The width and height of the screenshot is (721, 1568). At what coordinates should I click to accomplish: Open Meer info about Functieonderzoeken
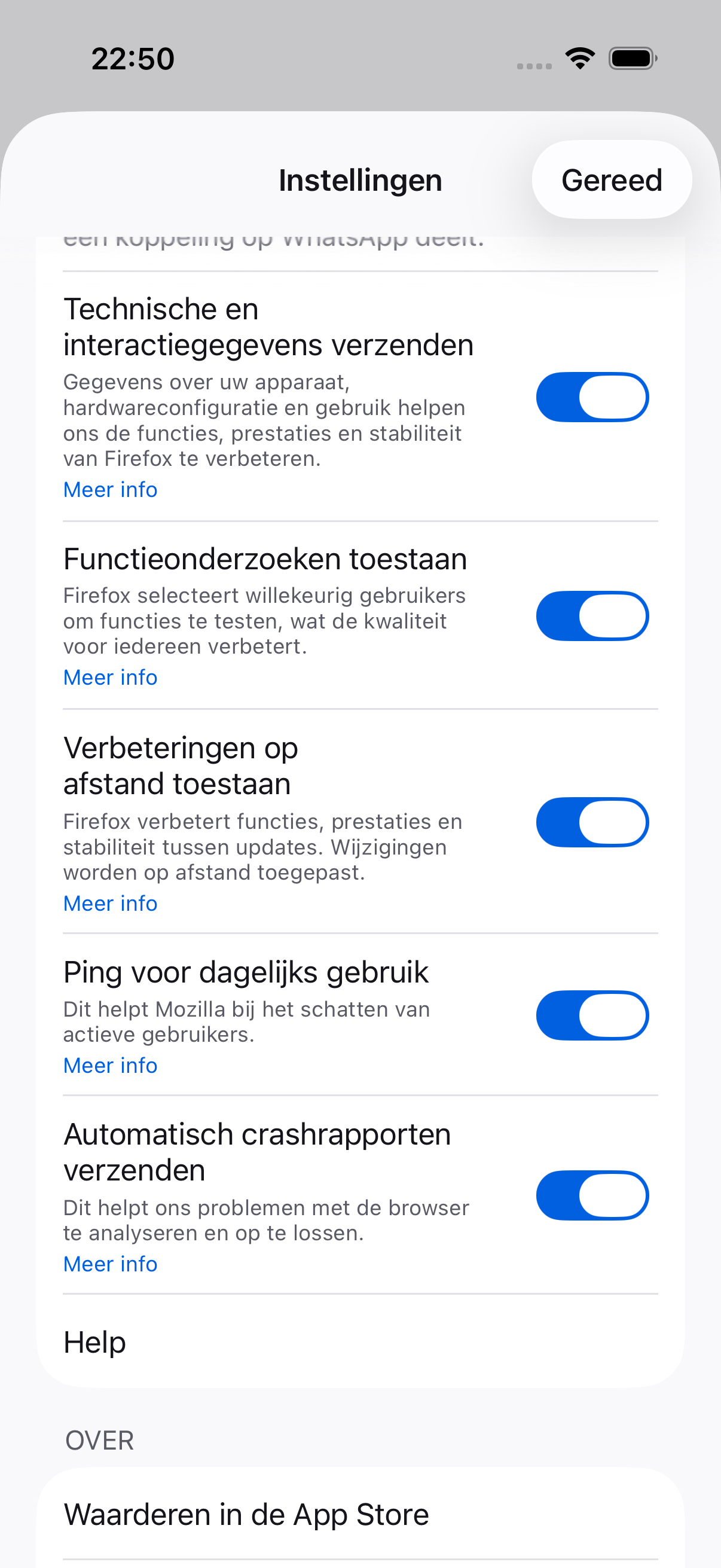(110, 677)
